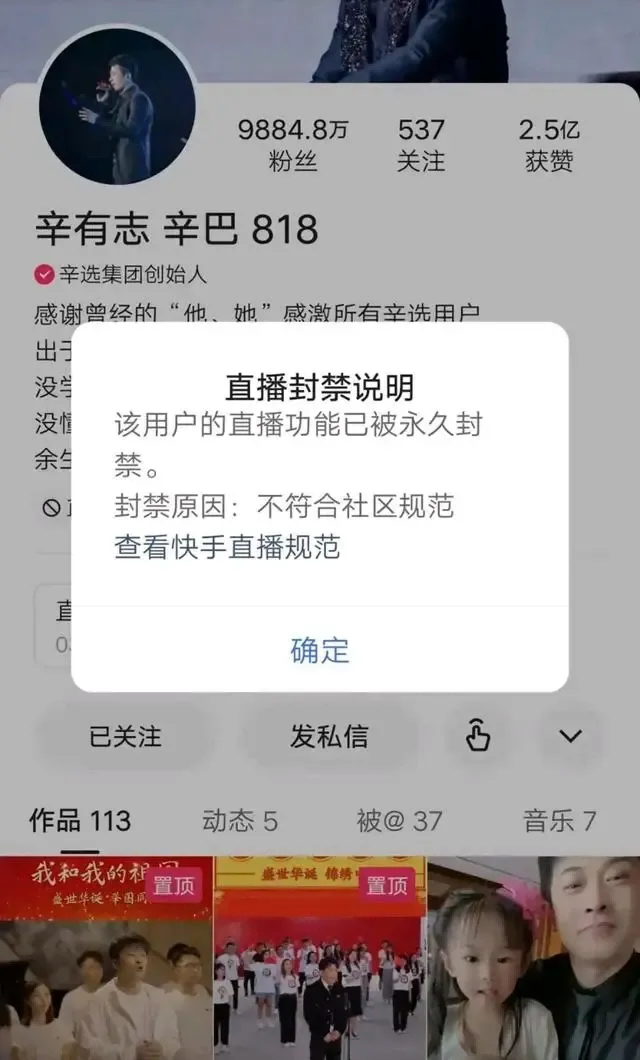Open the 查看快手直播规范 link
640x1060 pixels.
227,546
